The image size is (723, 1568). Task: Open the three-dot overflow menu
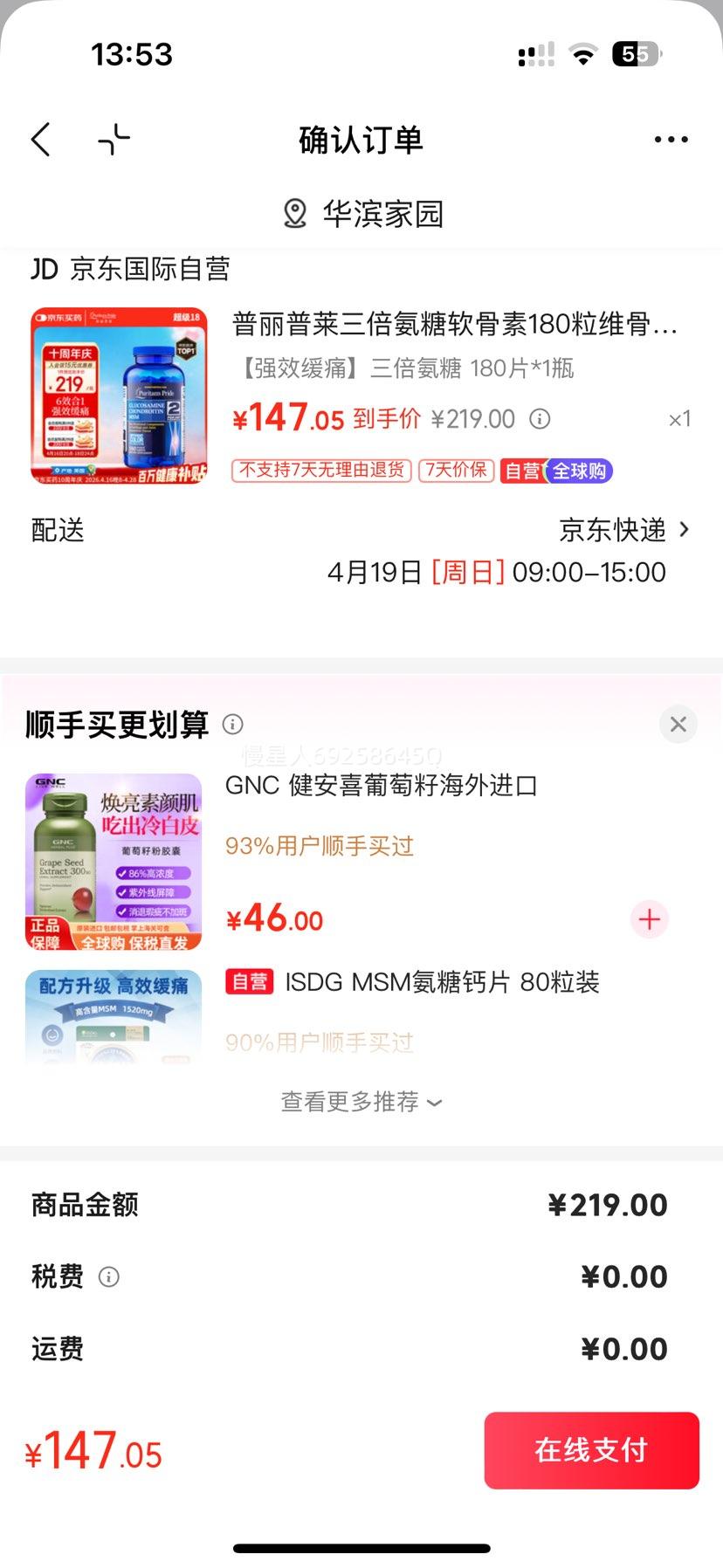pos(671,140)
